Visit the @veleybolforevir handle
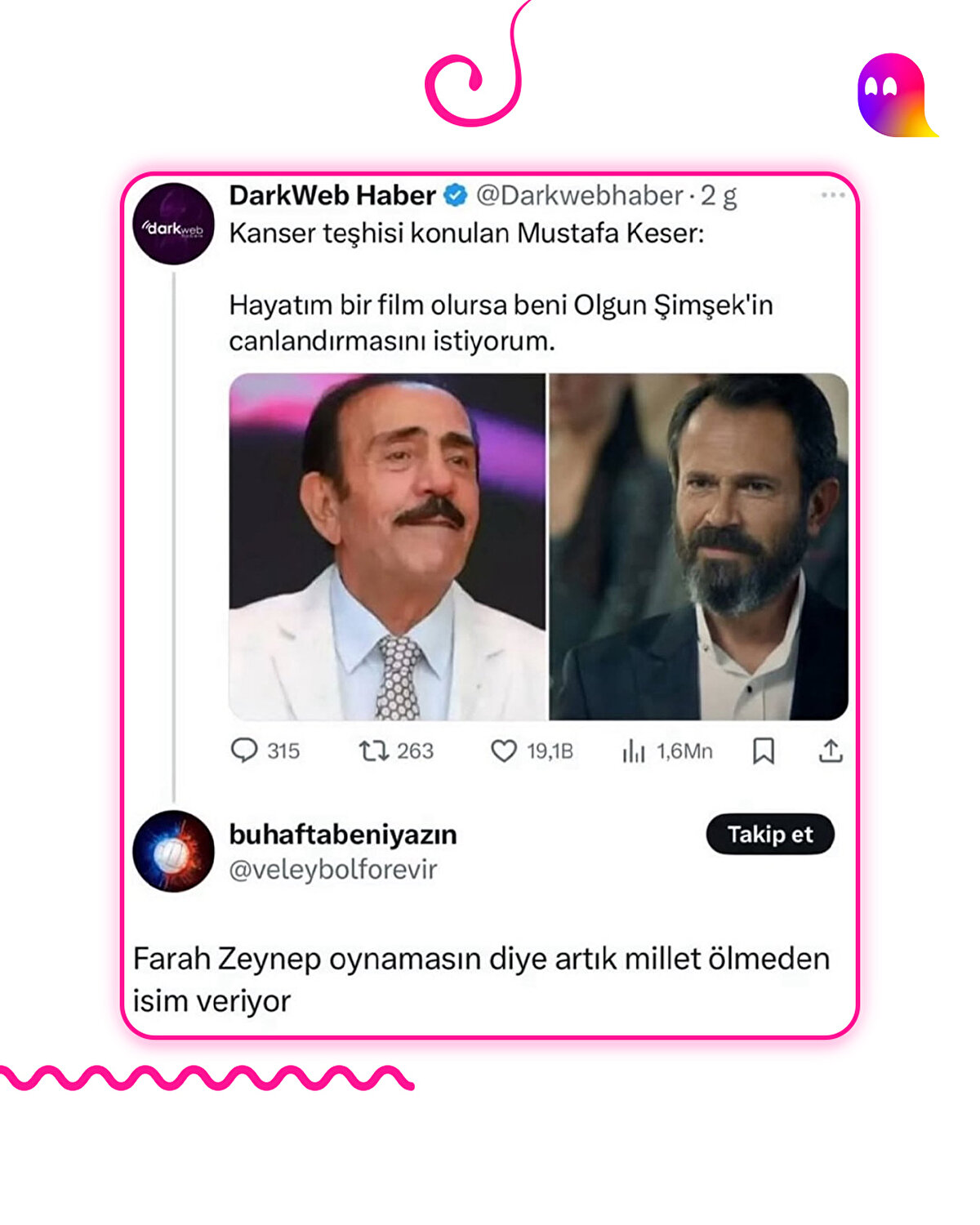Image resolution: width=980 pixels, height=1225 pixels. (335, 868)
